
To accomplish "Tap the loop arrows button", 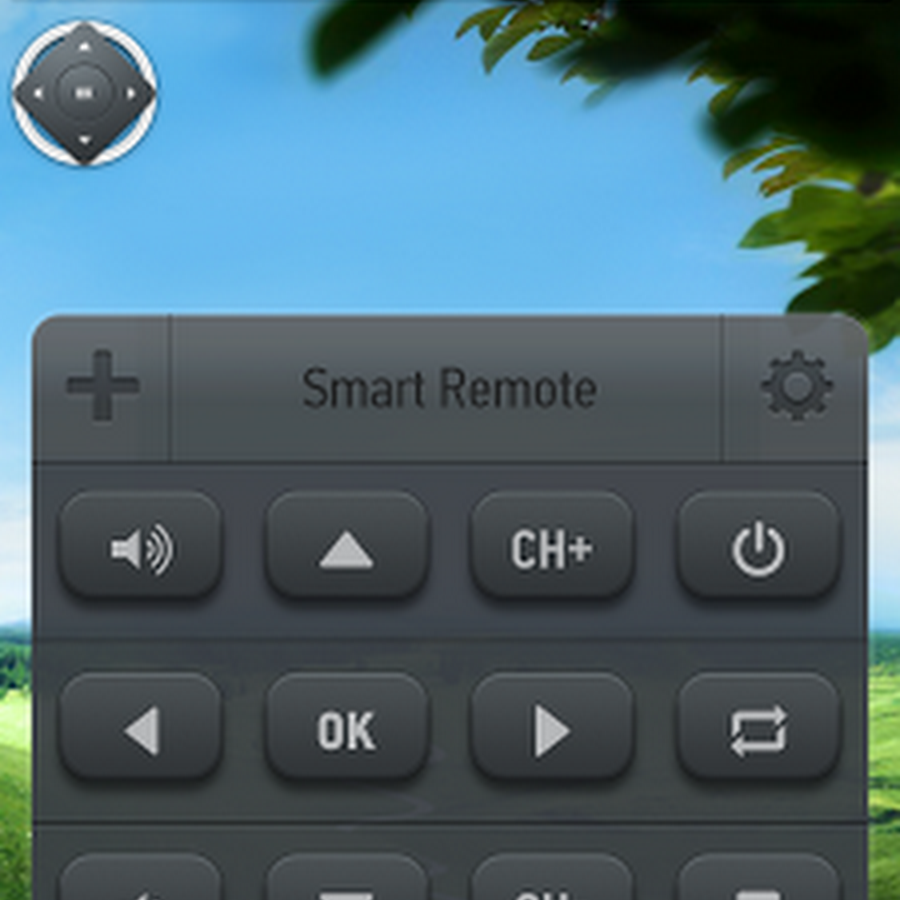I will pos(758,729).
